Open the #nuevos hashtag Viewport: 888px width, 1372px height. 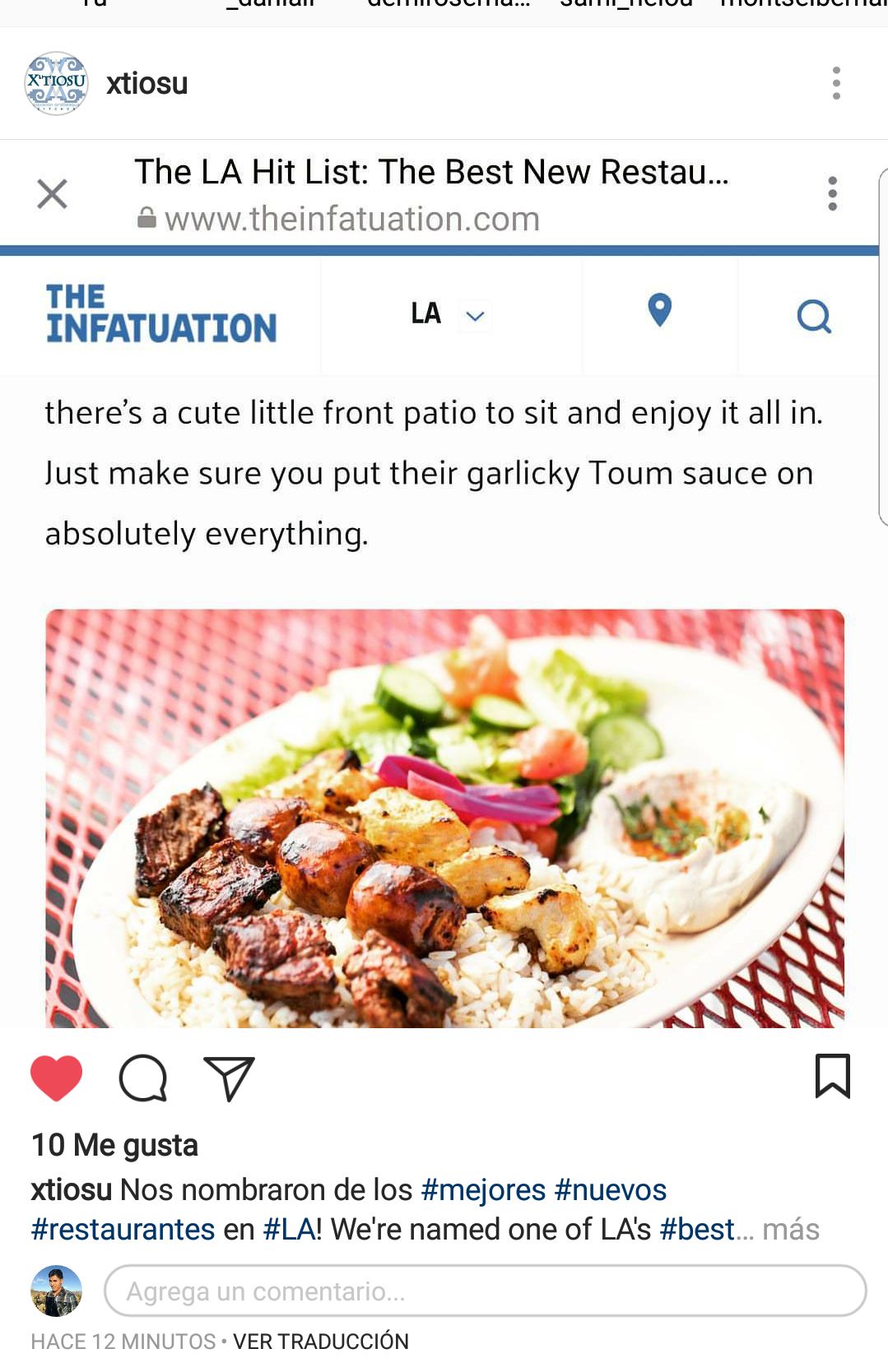pos(610,1189)
